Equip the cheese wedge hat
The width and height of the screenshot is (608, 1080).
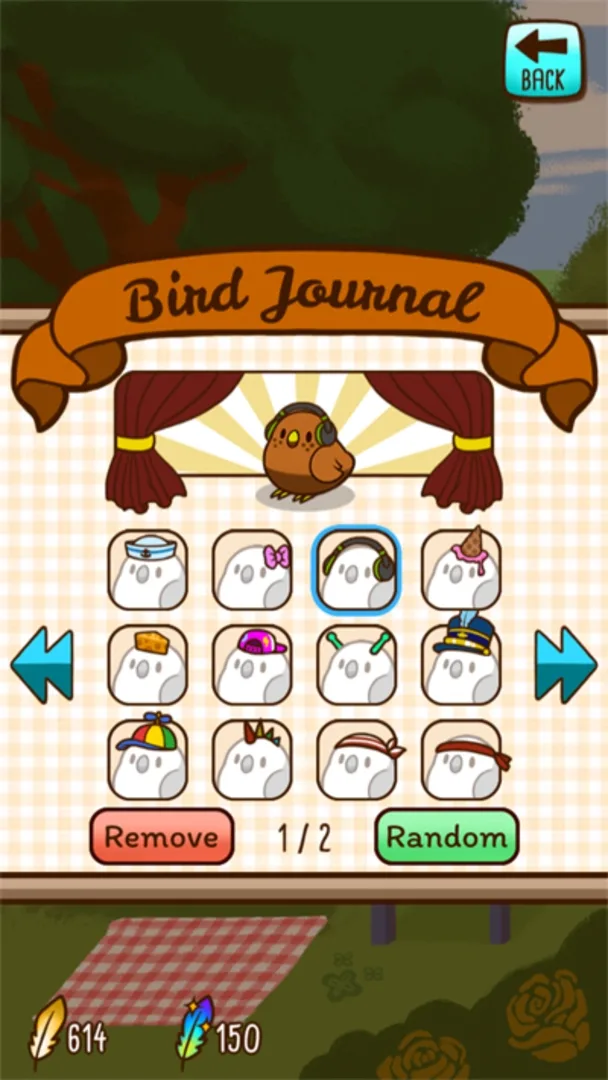[148, 665]
